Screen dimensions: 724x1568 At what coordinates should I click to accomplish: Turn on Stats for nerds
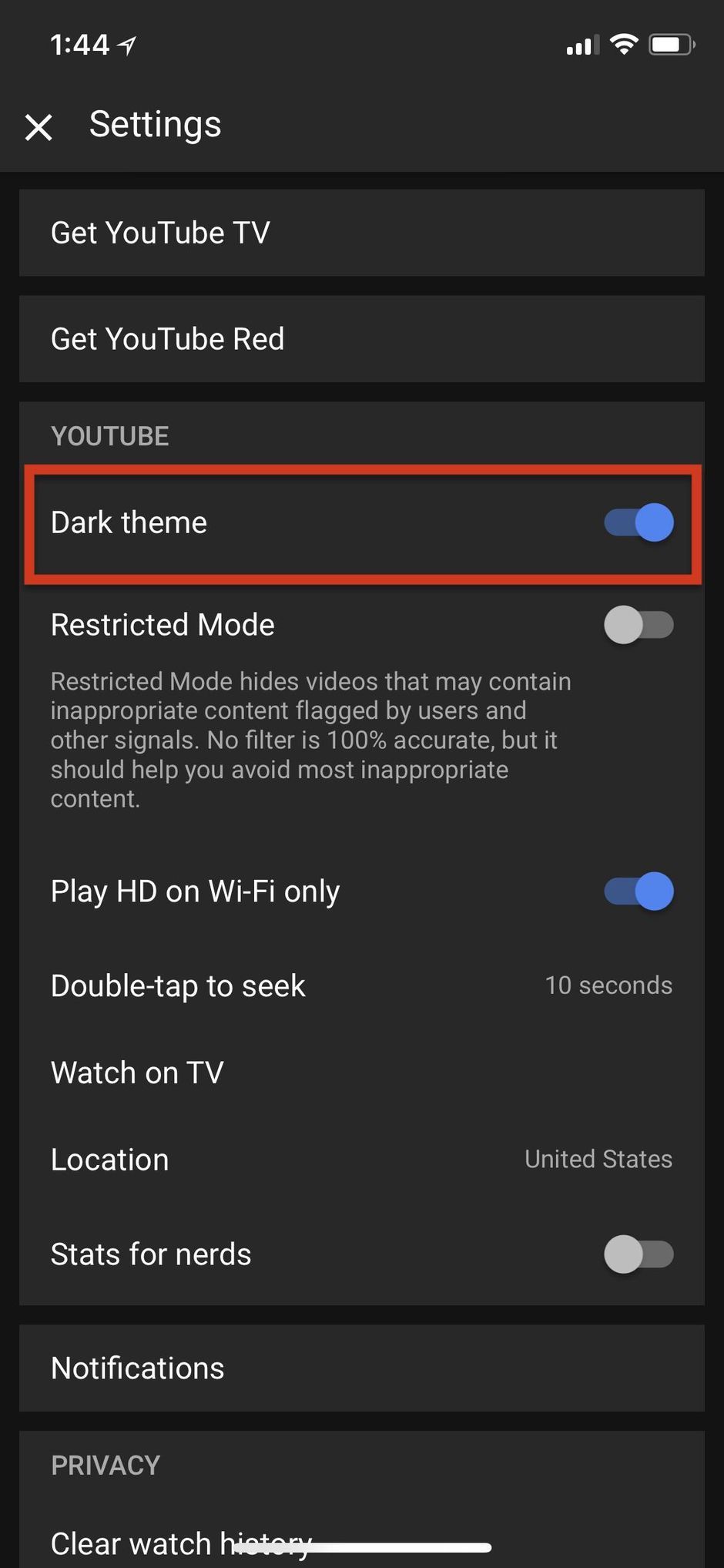point(639,1254)
